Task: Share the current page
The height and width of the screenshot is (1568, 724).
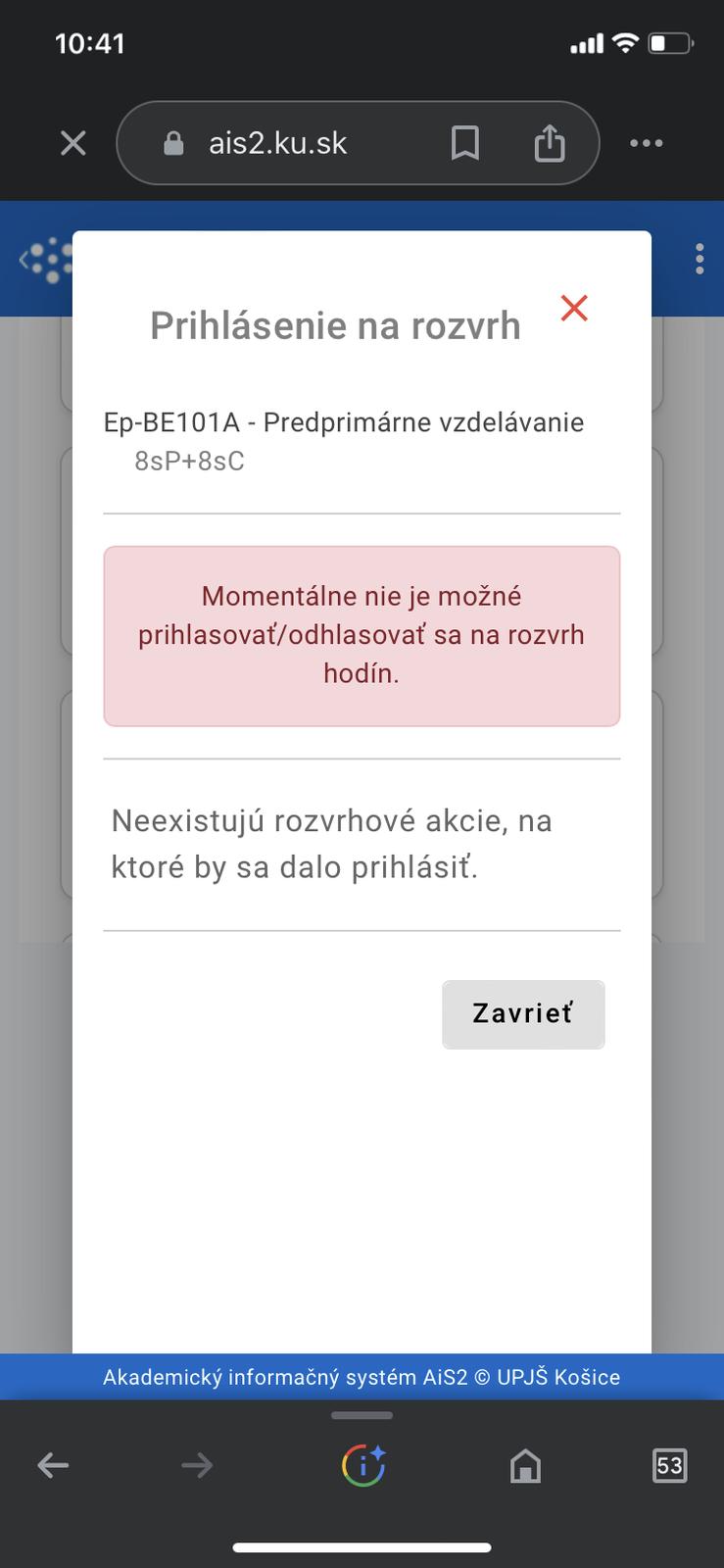Action: tap(550, 143)
